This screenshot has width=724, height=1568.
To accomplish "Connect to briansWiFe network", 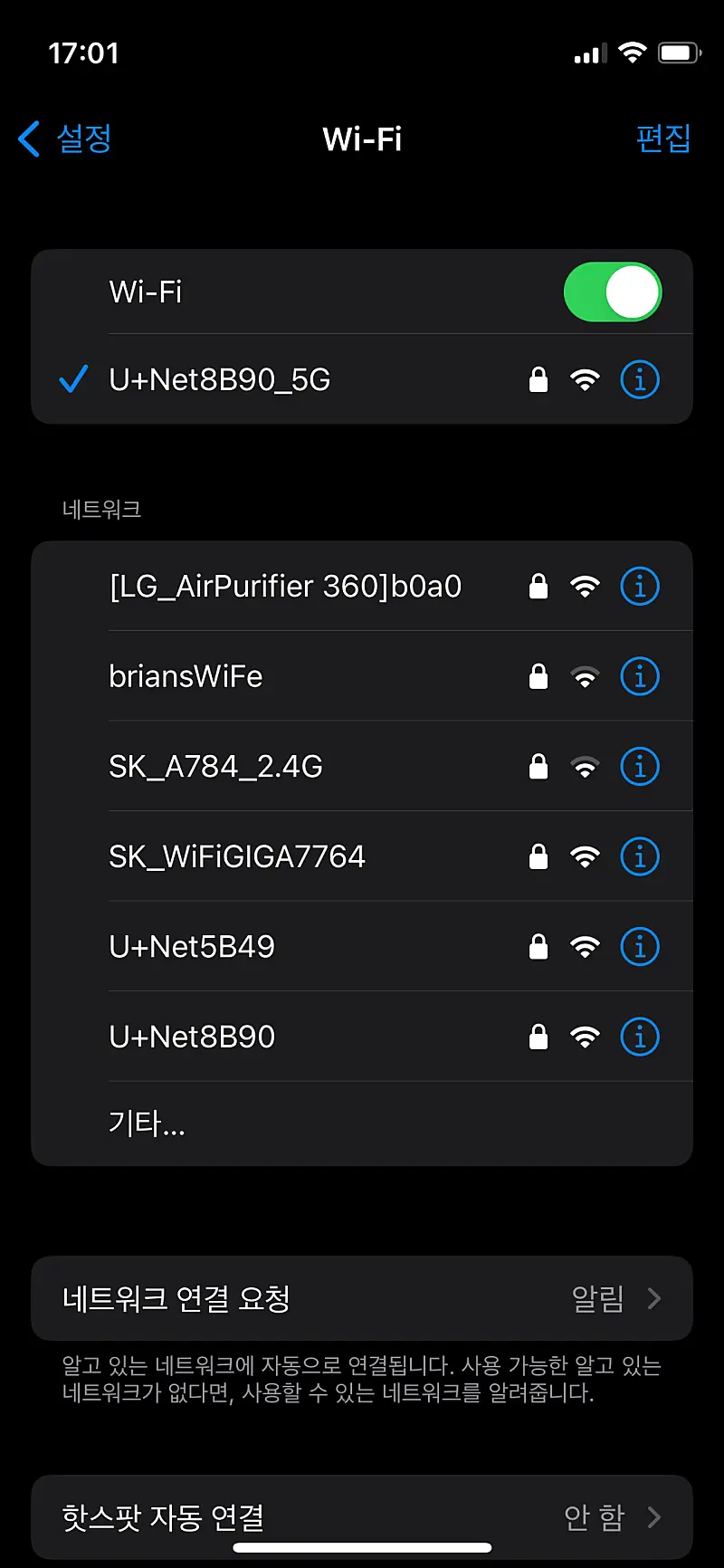I will 186,676.
